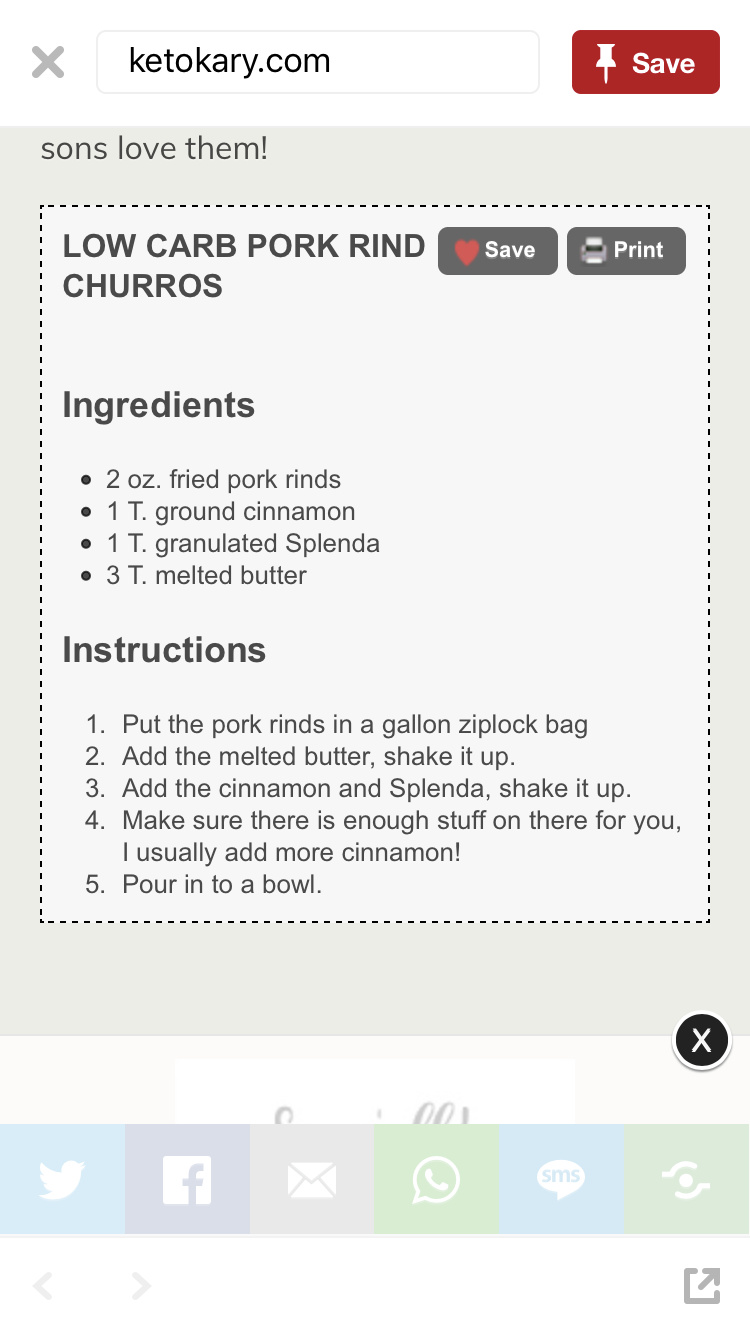Tap the ketokary.com address field

[x=318, y=62]
